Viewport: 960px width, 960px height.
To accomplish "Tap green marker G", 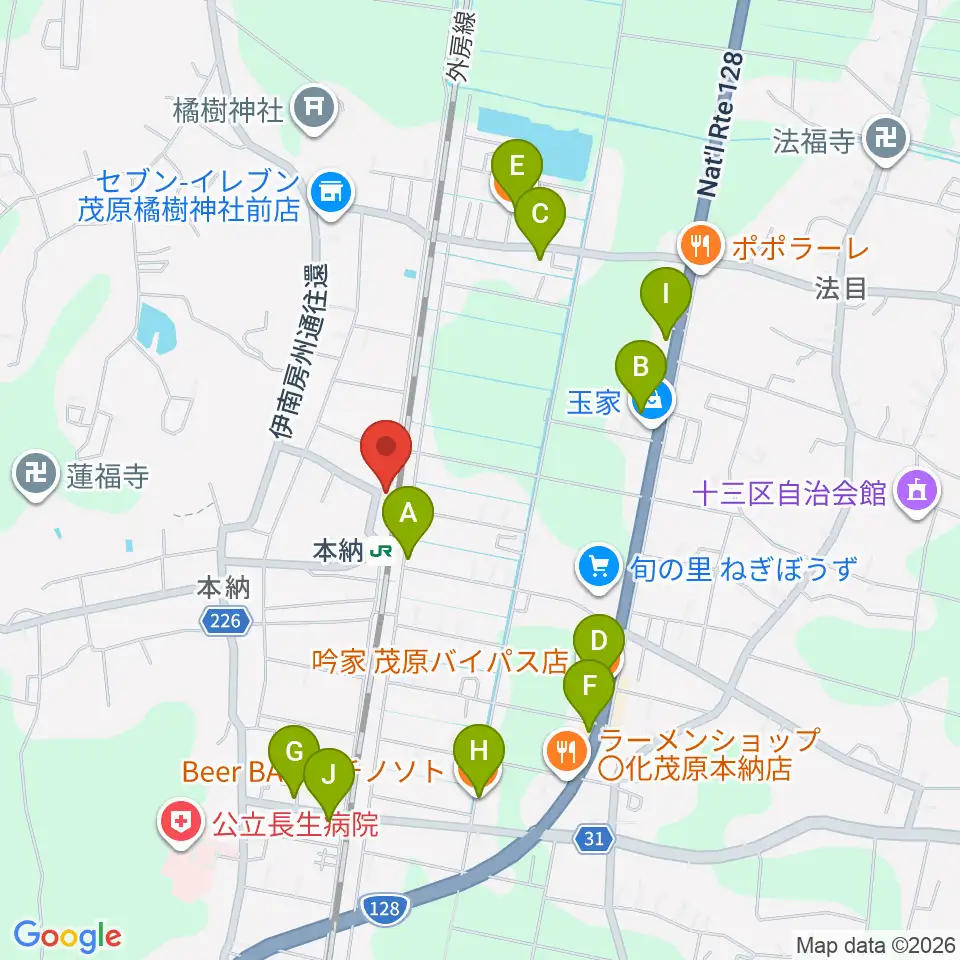I will click(x=294, y=758).
